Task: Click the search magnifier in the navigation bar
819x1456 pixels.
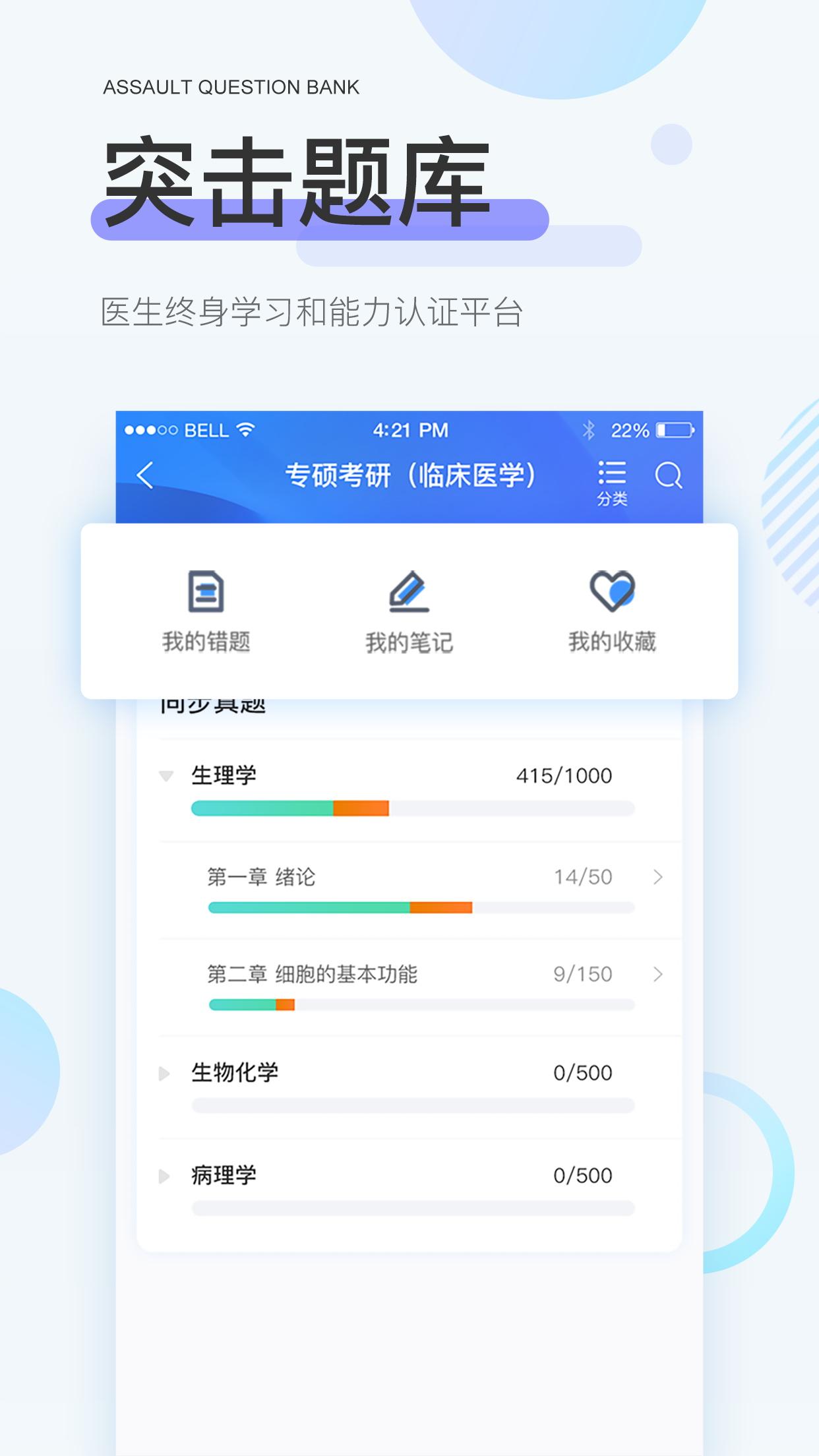Action: tap(670, 476)
